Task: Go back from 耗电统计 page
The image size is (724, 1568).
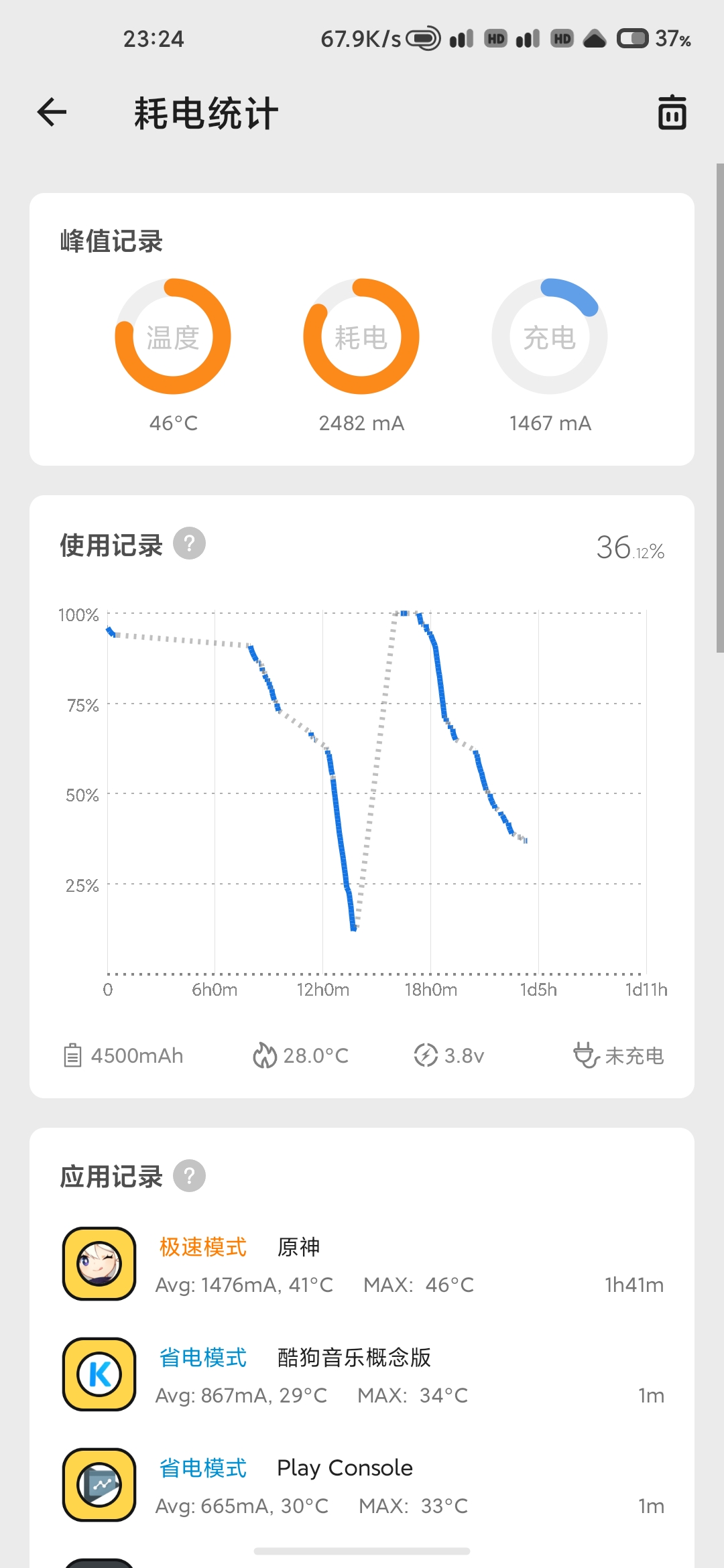Action: coord(52,112)
